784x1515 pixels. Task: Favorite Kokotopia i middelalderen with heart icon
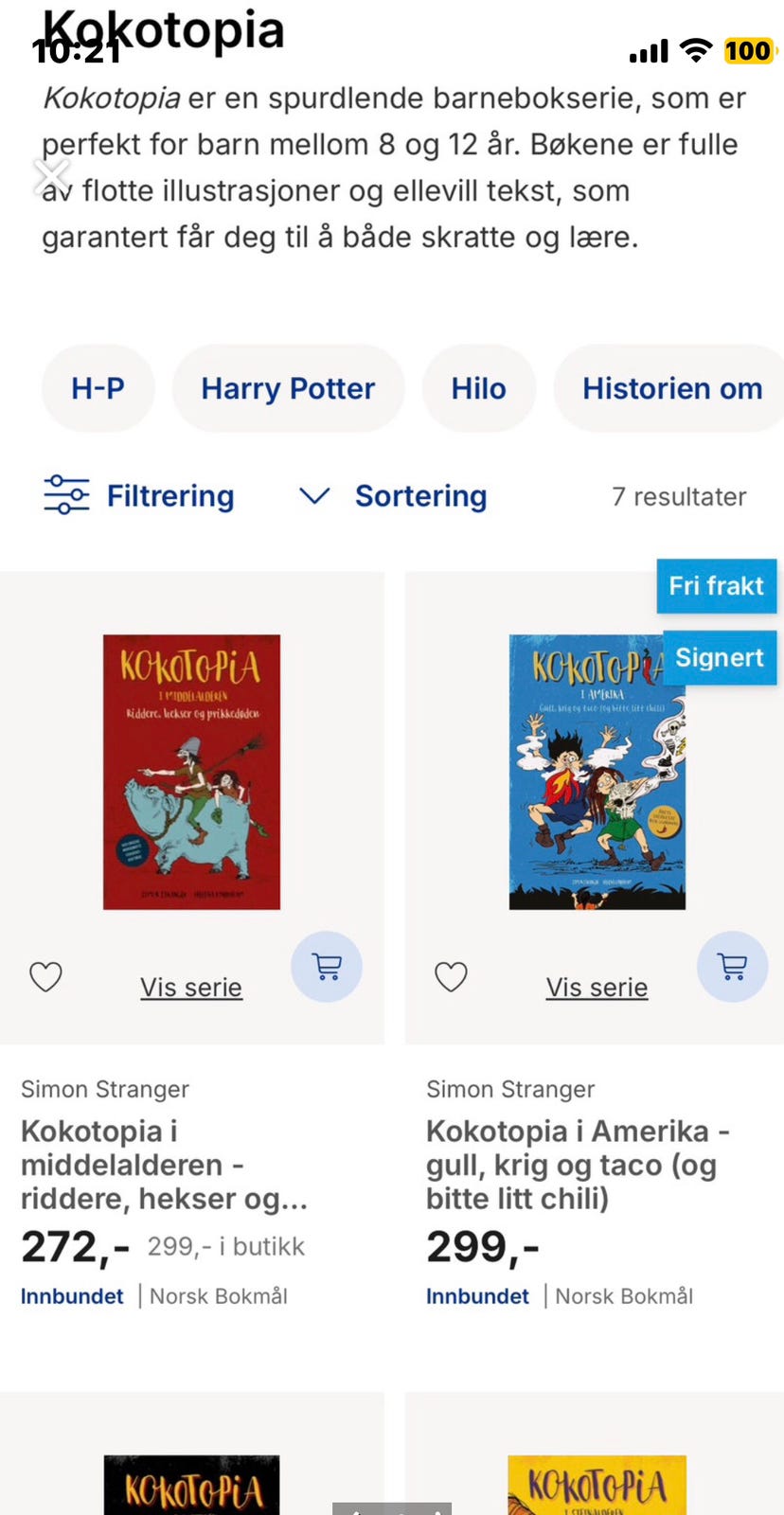pos(45,977)
